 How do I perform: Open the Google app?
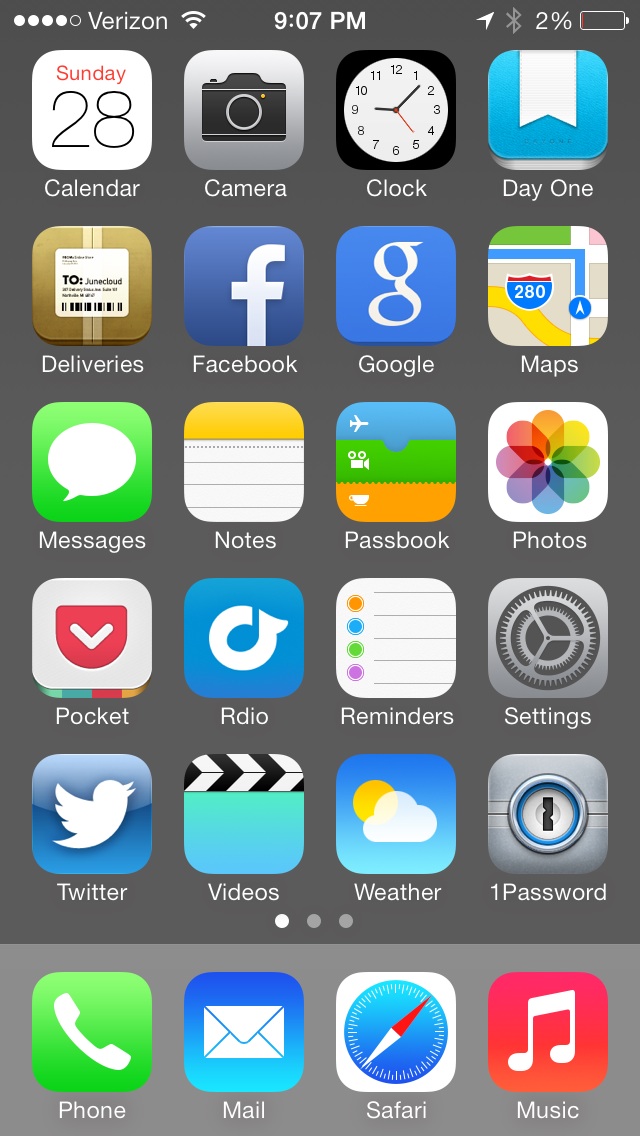pyautogui.click(x=396, y=286)
